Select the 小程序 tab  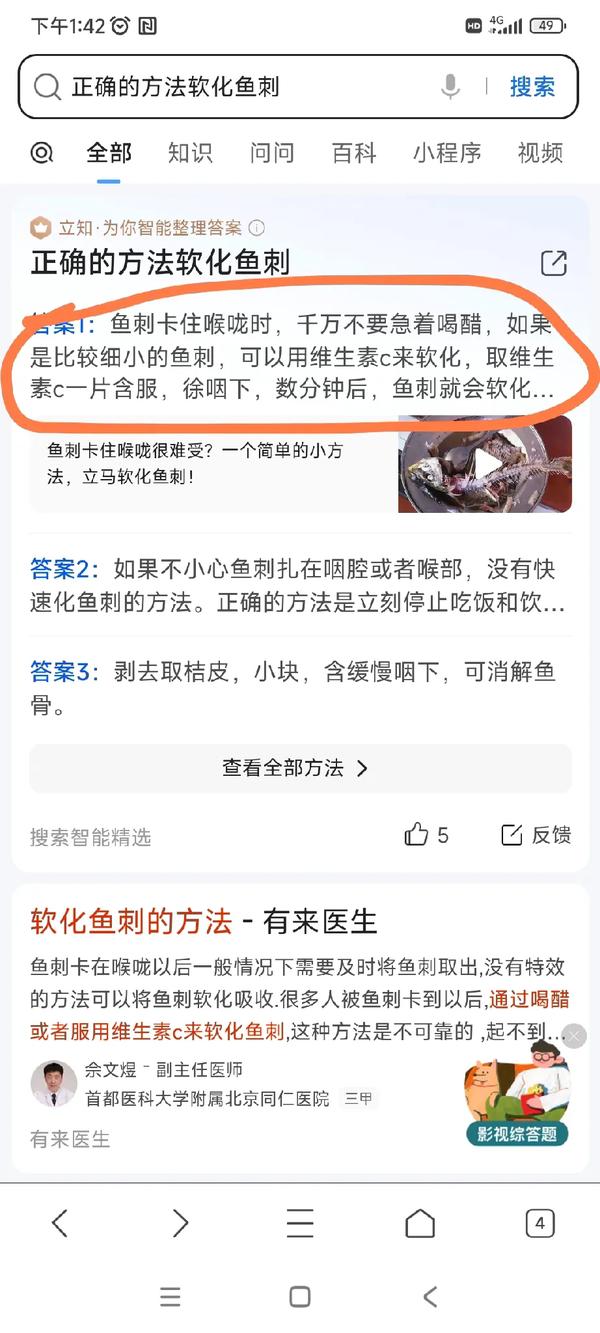(x=447, y=153)
